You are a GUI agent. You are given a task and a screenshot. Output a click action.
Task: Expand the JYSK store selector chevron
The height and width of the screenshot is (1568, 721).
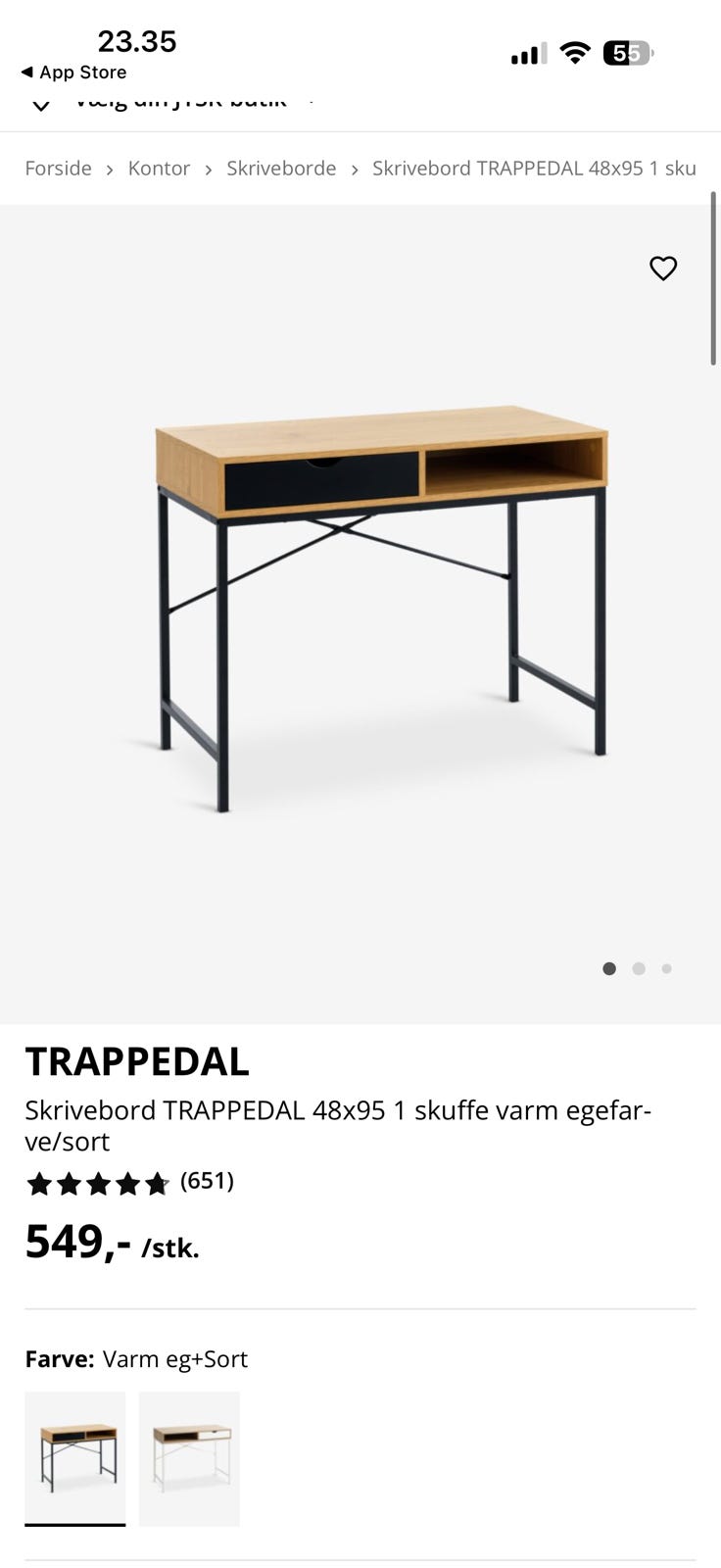pos(41,105)
